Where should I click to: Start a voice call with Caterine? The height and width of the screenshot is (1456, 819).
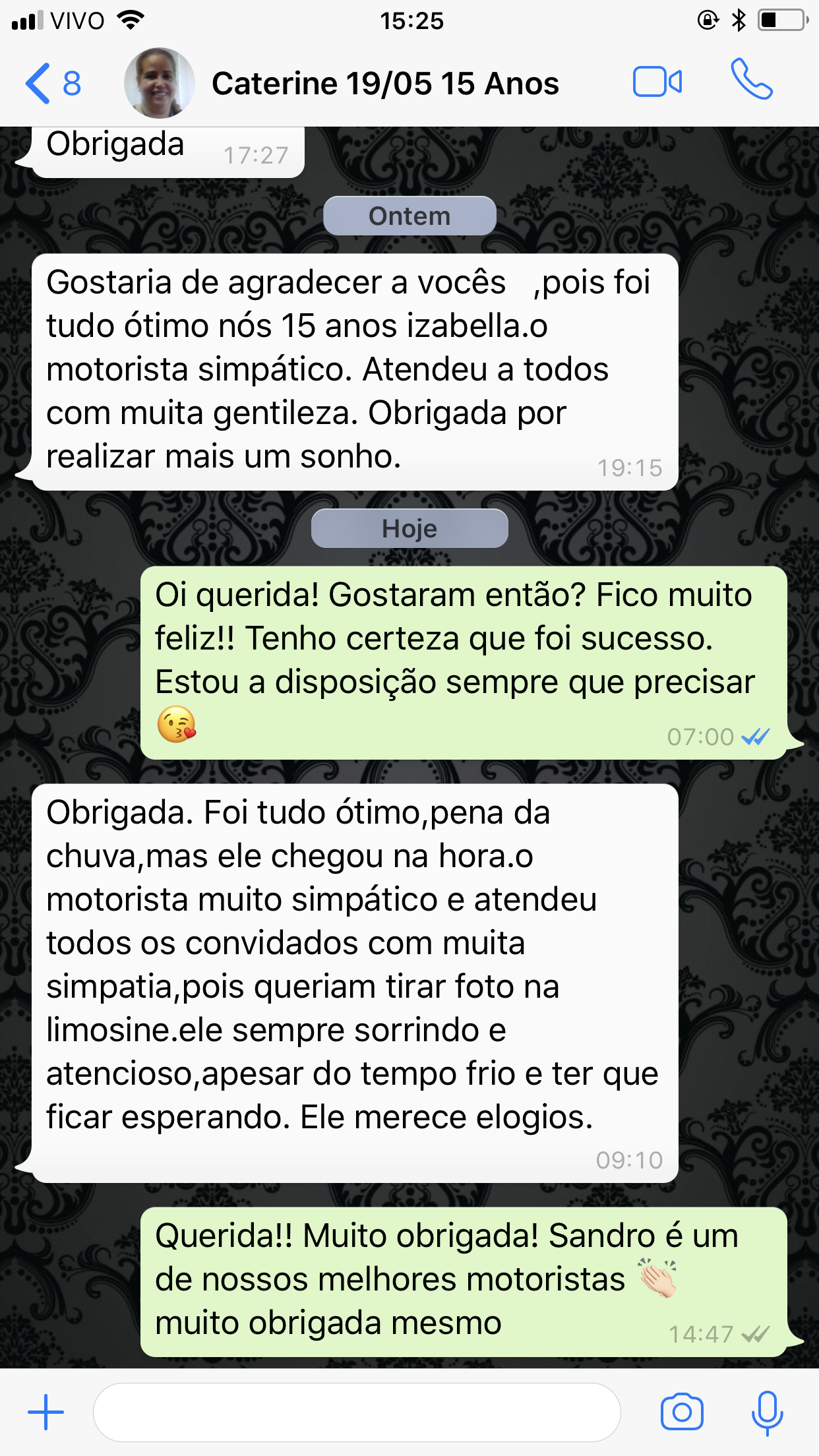tap(751, 80)
